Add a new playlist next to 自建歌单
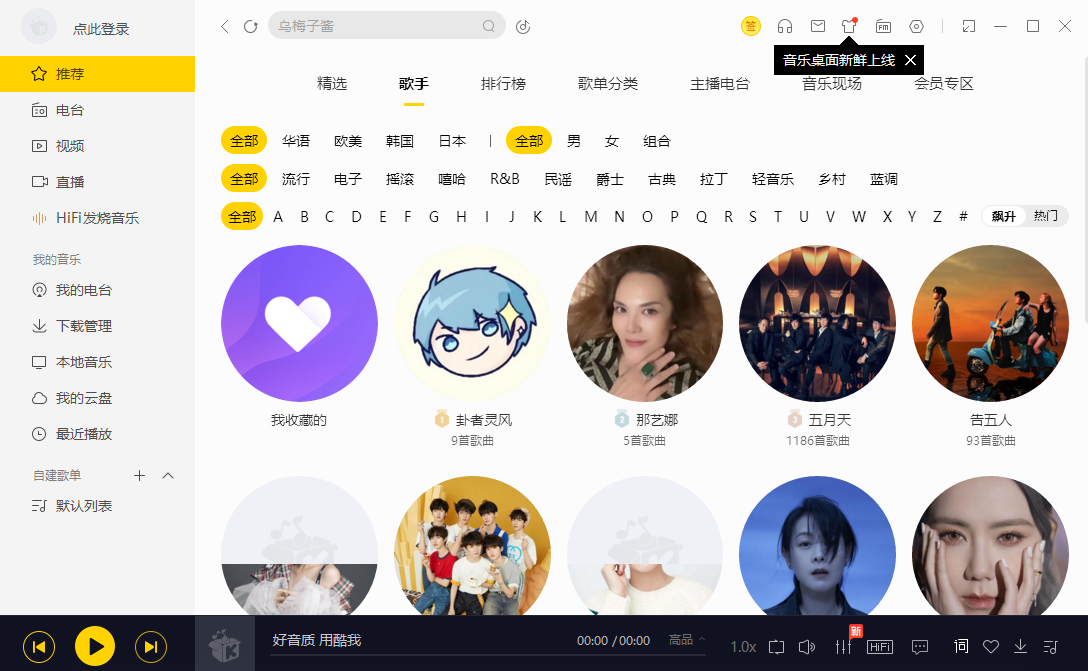Screen dimensions: 1088x671 click(x=140, y=476)
